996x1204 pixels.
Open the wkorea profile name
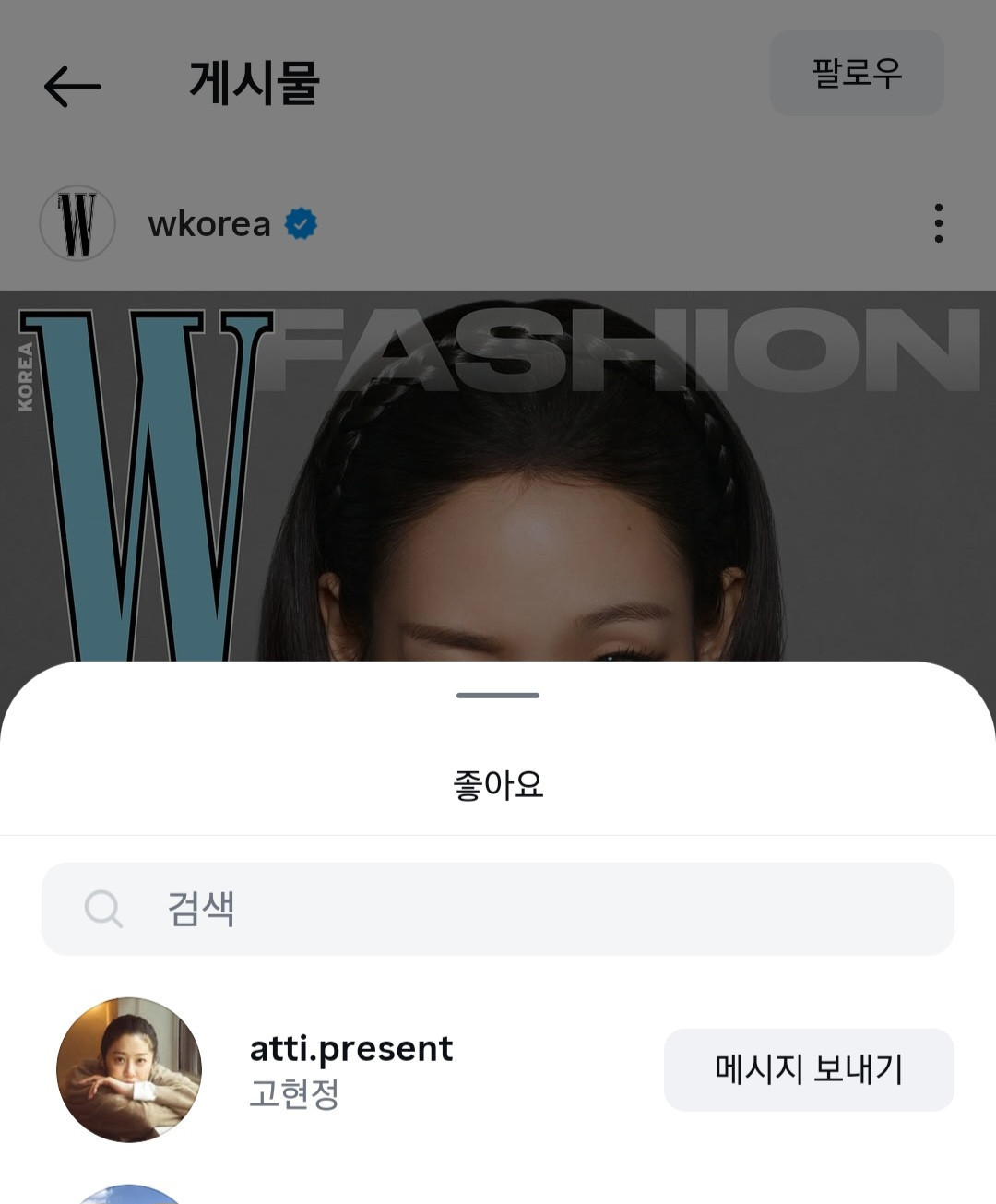[x=209, y=224]
